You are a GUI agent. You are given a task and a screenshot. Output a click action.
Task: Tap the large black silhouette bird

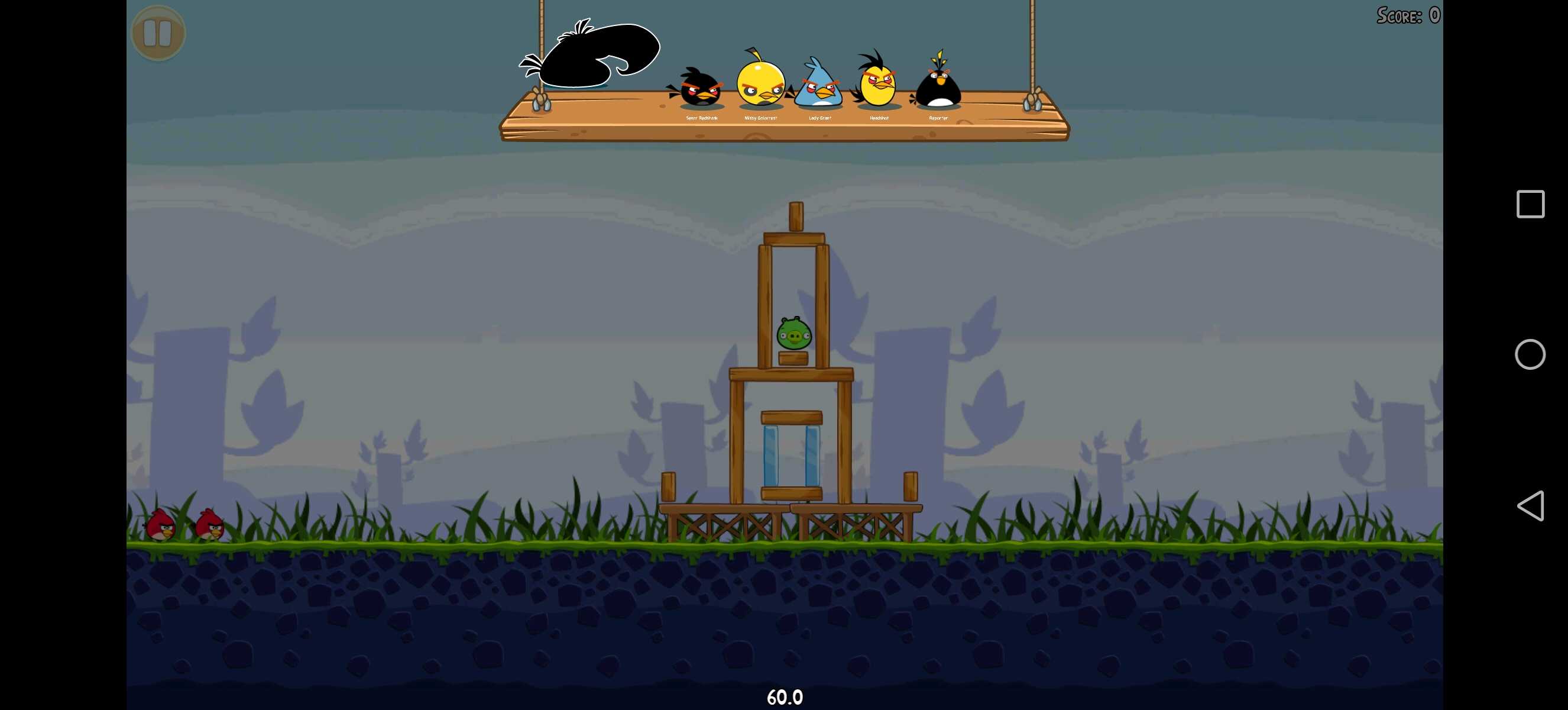coord(597,55)
